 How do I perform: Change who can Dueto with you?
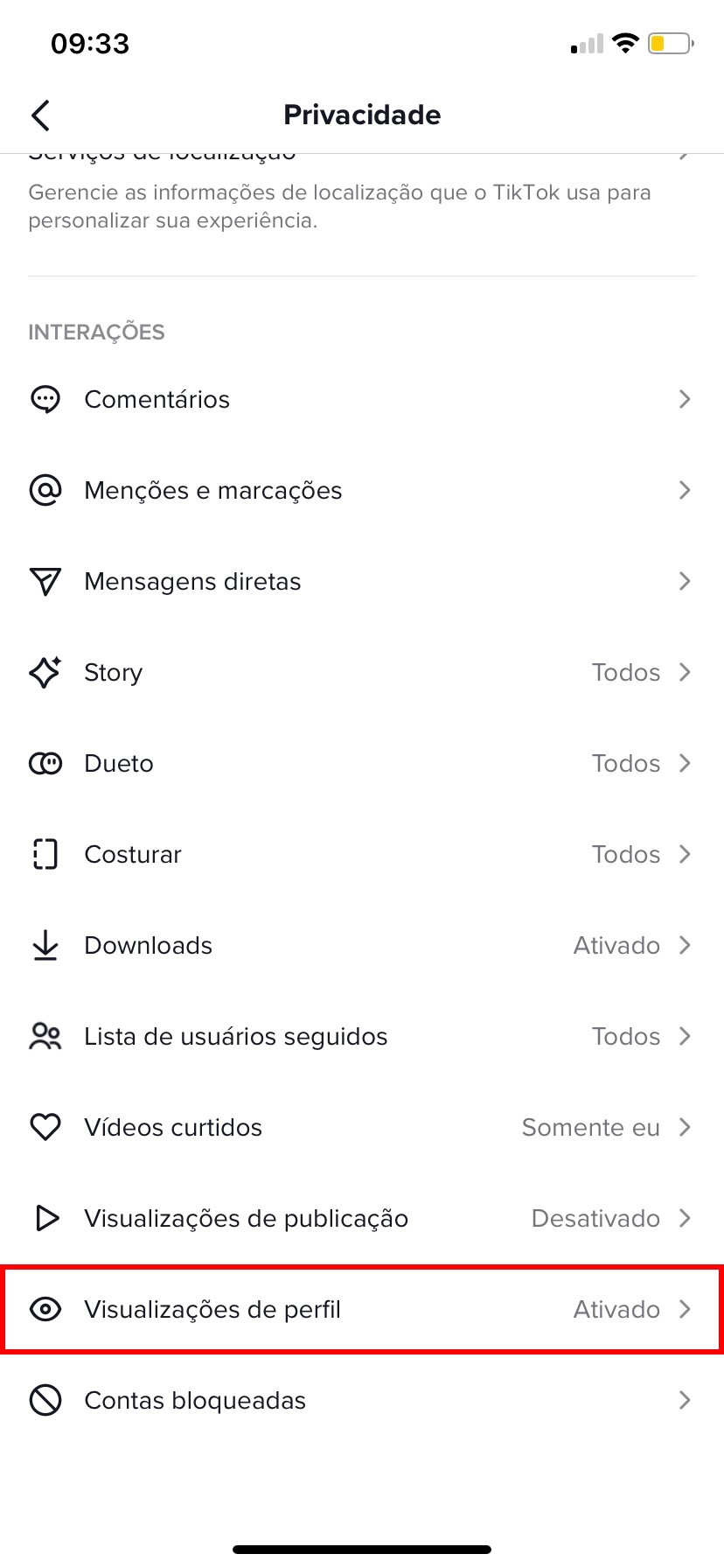click(x=361, y=764)
